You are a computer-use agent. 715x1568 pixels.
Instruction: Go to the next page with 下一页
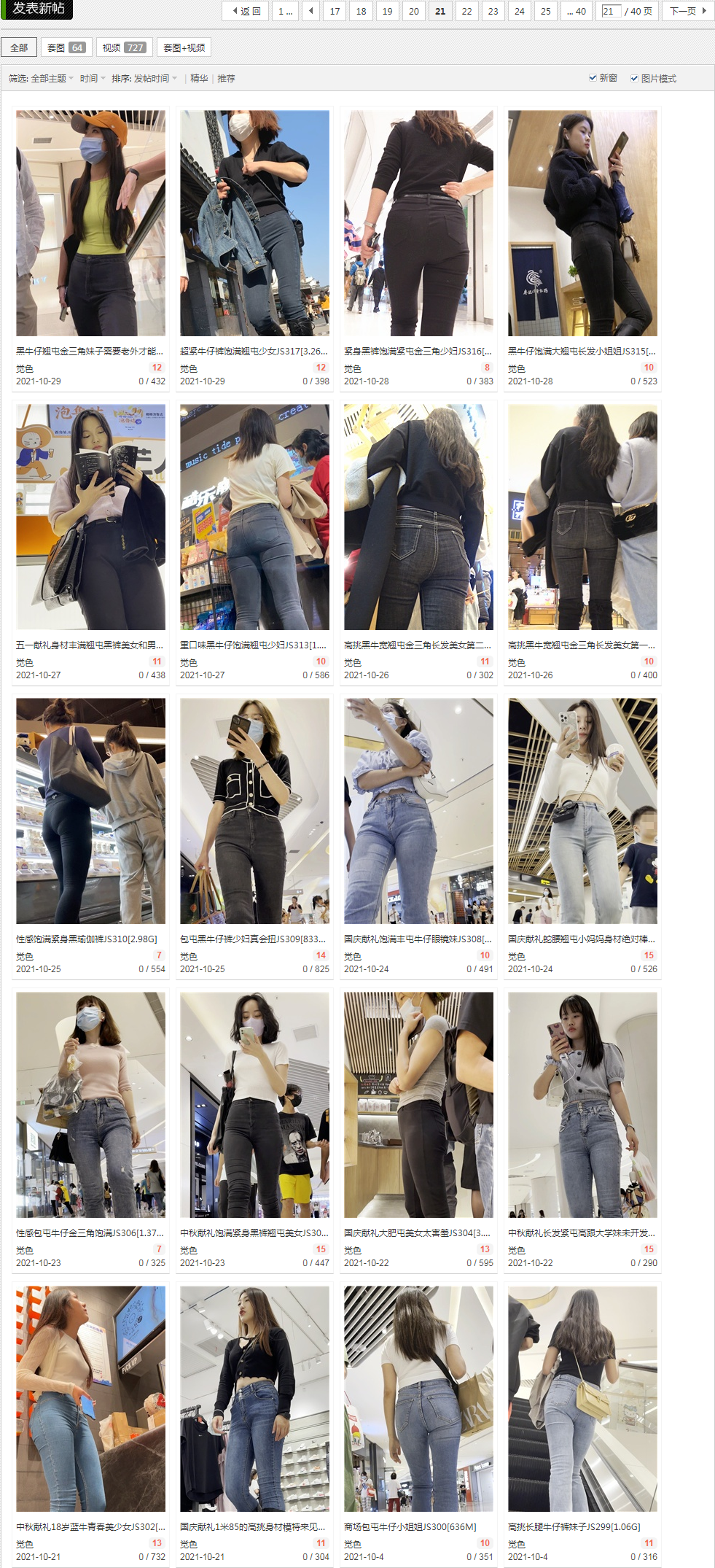[x=687, y=11]
